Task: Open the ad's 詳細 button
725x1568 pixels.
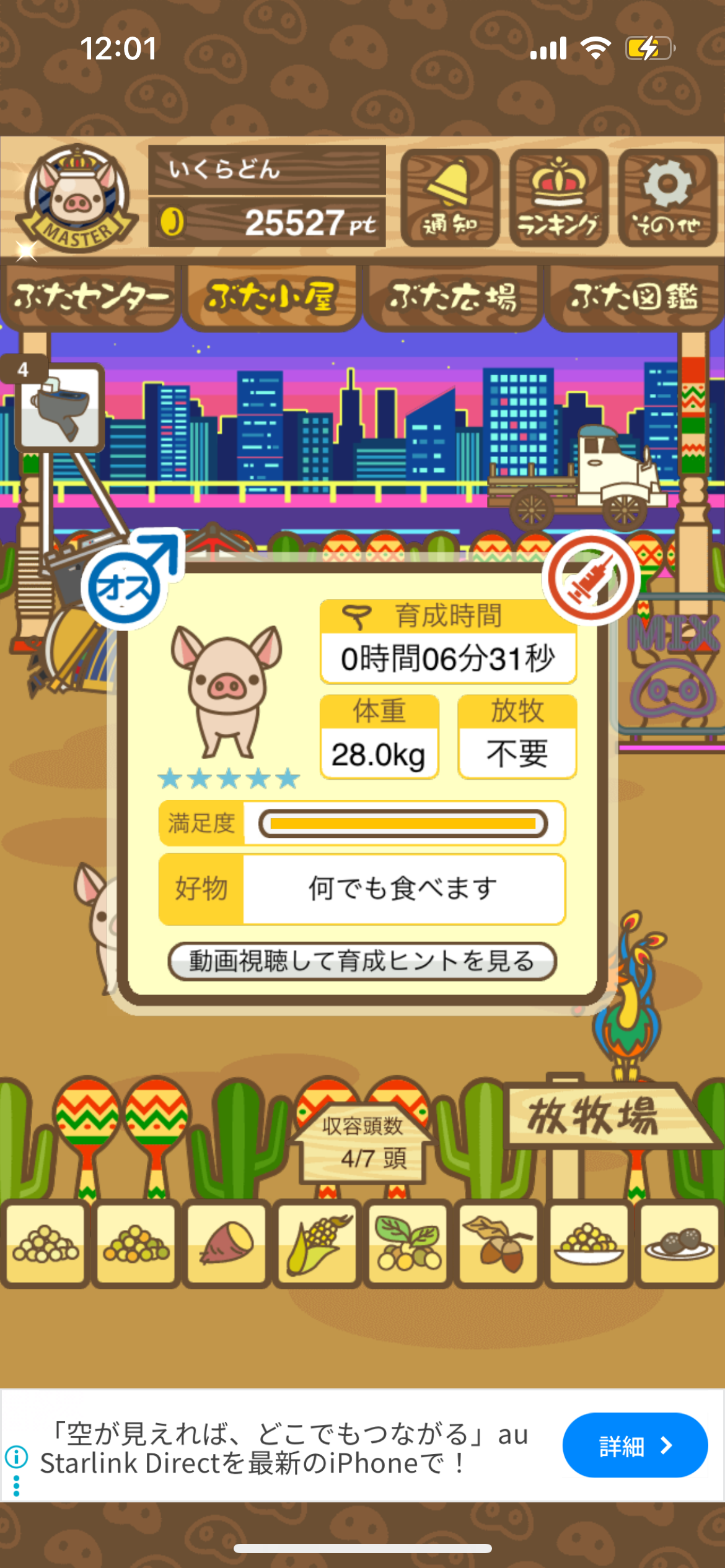Action: click(x=635, y=1445)
